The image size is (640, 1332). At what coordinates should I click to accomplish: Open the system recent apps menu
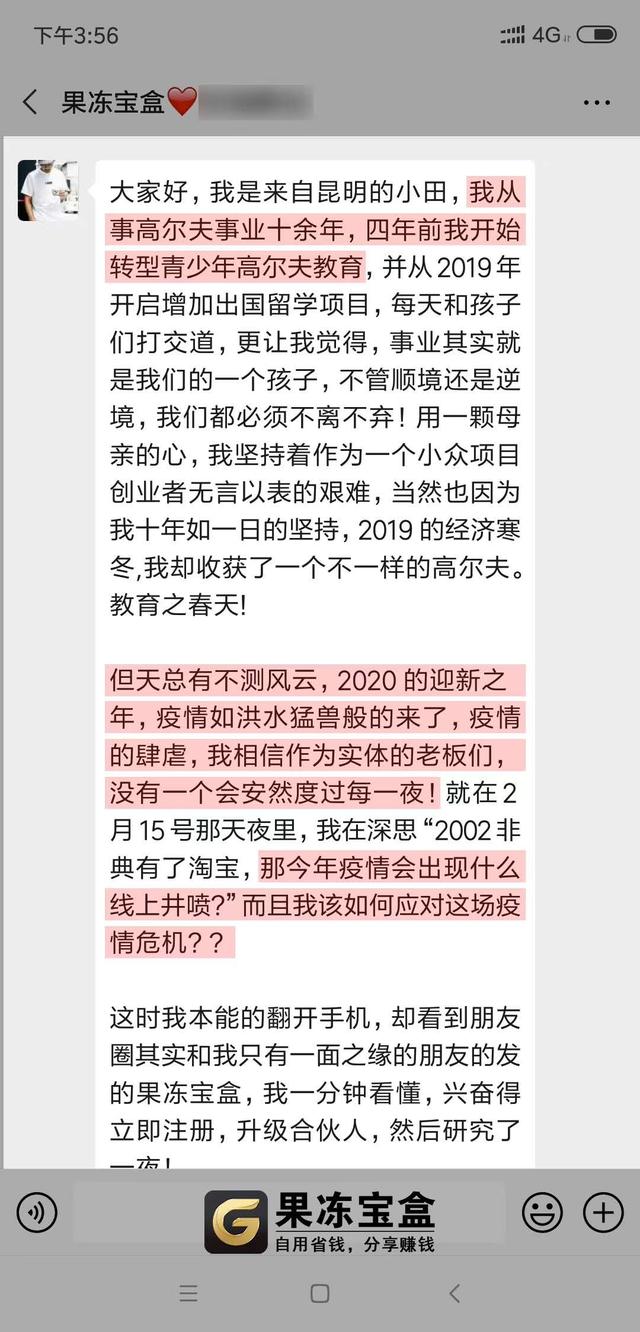pyautogui.click(x=188, y=1293)
